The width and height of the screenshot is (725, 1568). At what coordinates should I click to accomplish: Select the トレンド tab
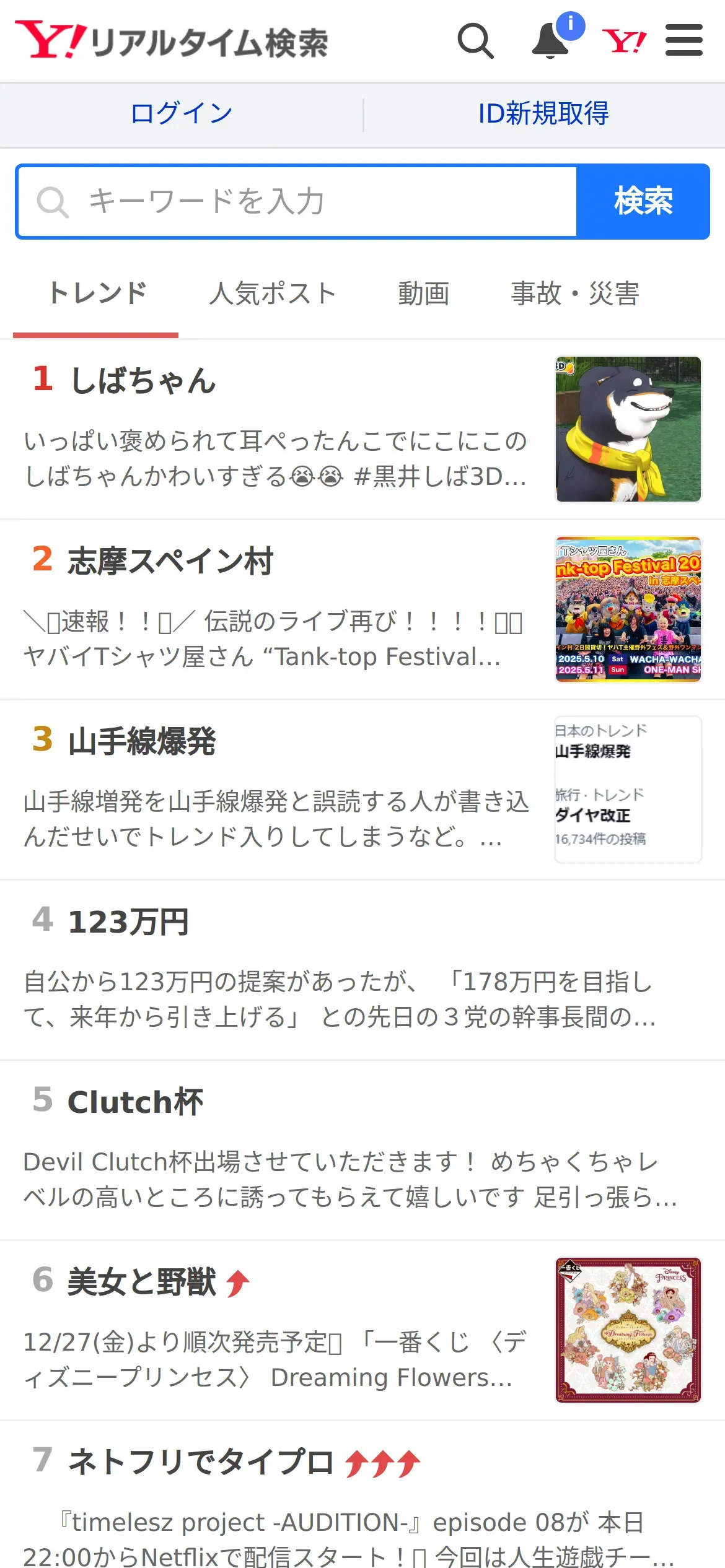[x=97, y=294]
